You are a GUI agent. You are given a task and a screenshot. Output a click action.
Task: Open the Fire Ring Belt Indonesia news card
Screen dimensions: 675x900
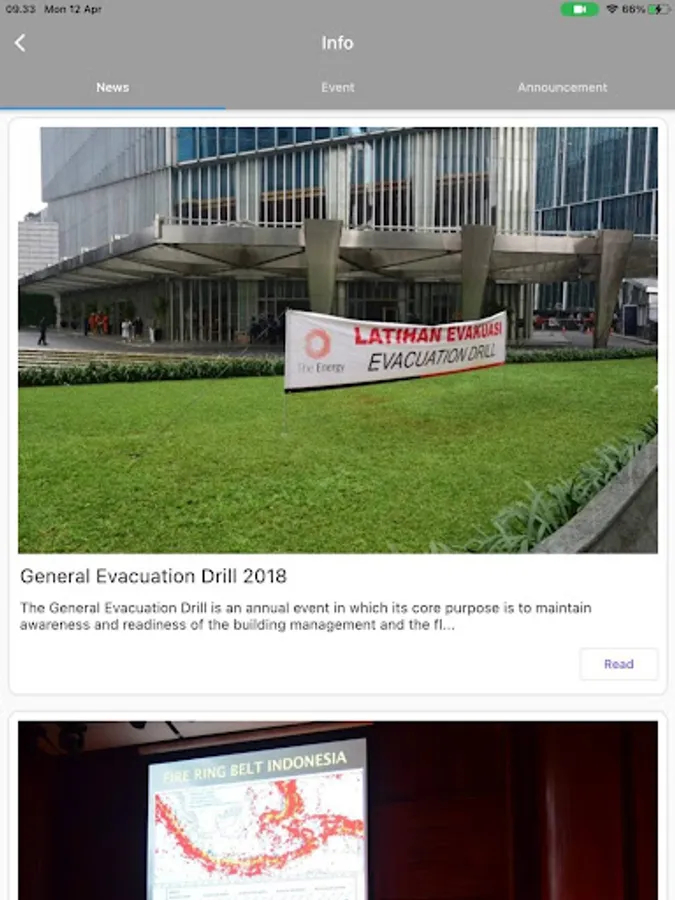(x=338, y=806)
